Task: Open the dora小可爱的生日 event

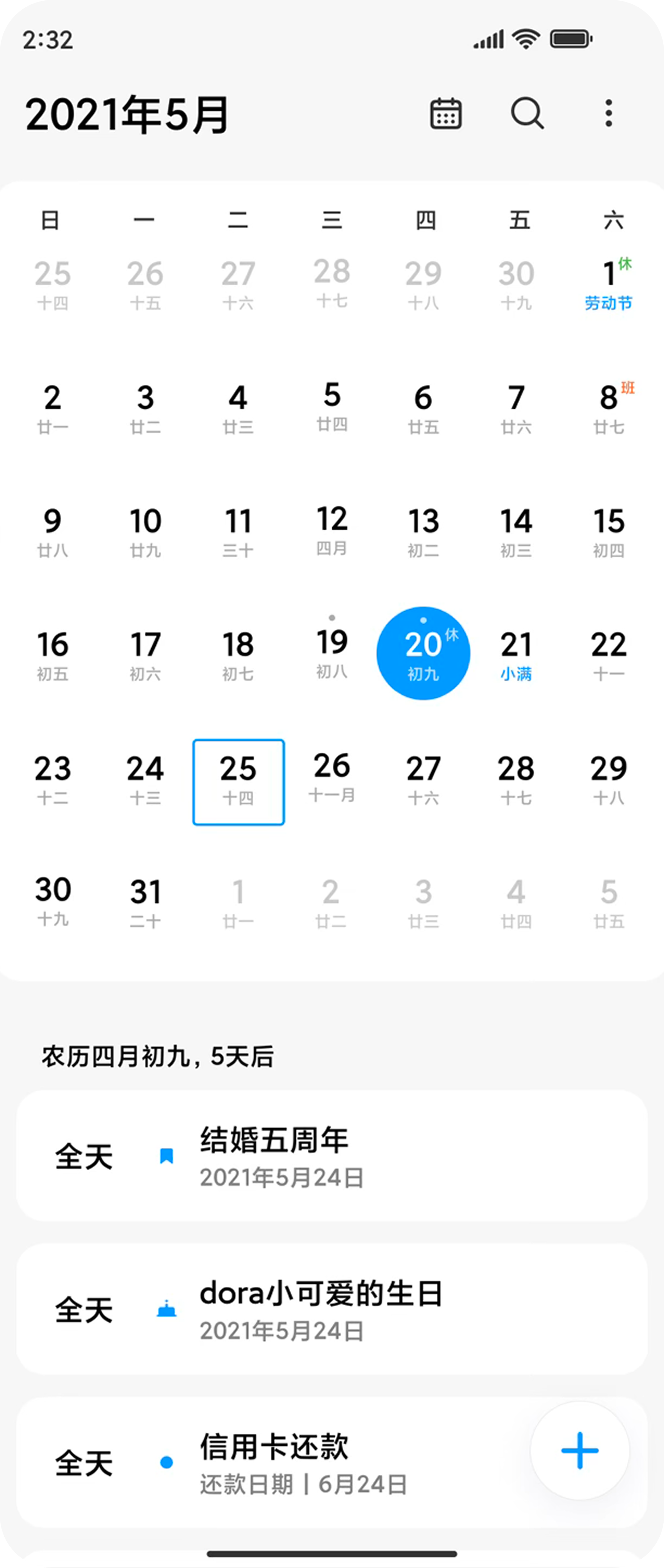Action: [332, 1309]
